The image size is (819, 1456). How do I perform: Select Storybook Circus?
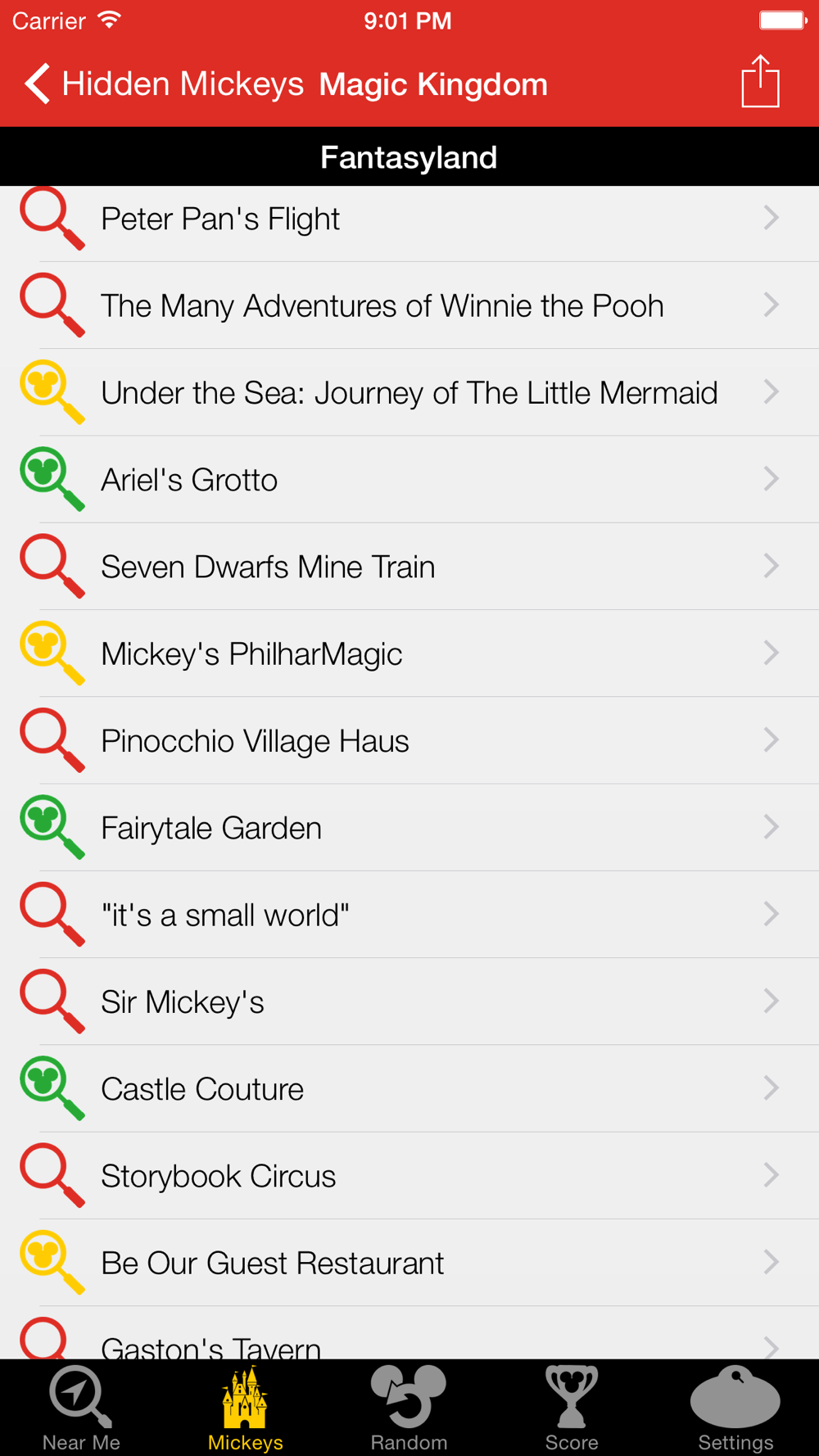[x=409, y=1175]
